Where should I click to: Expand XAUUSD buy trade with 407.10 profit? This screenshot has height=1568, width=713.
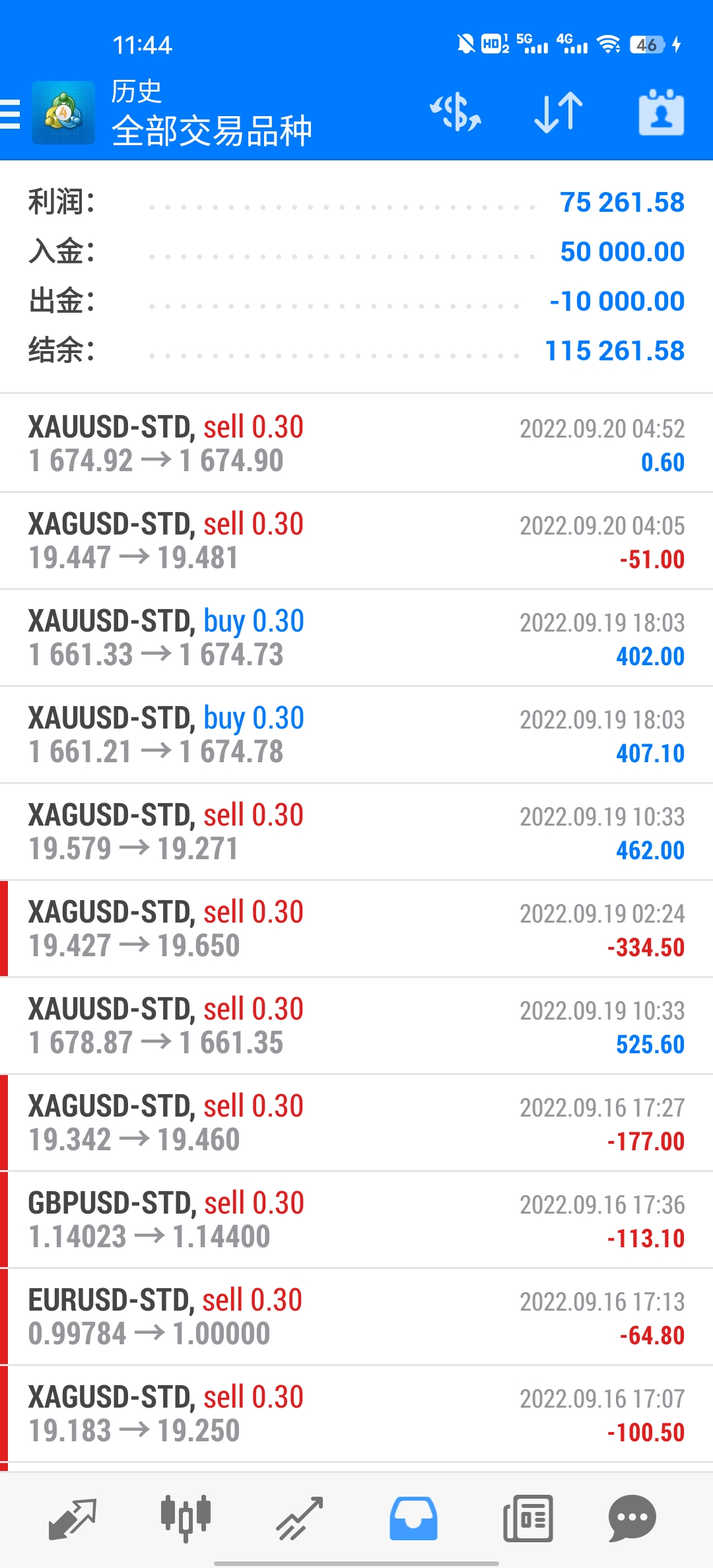356,735
